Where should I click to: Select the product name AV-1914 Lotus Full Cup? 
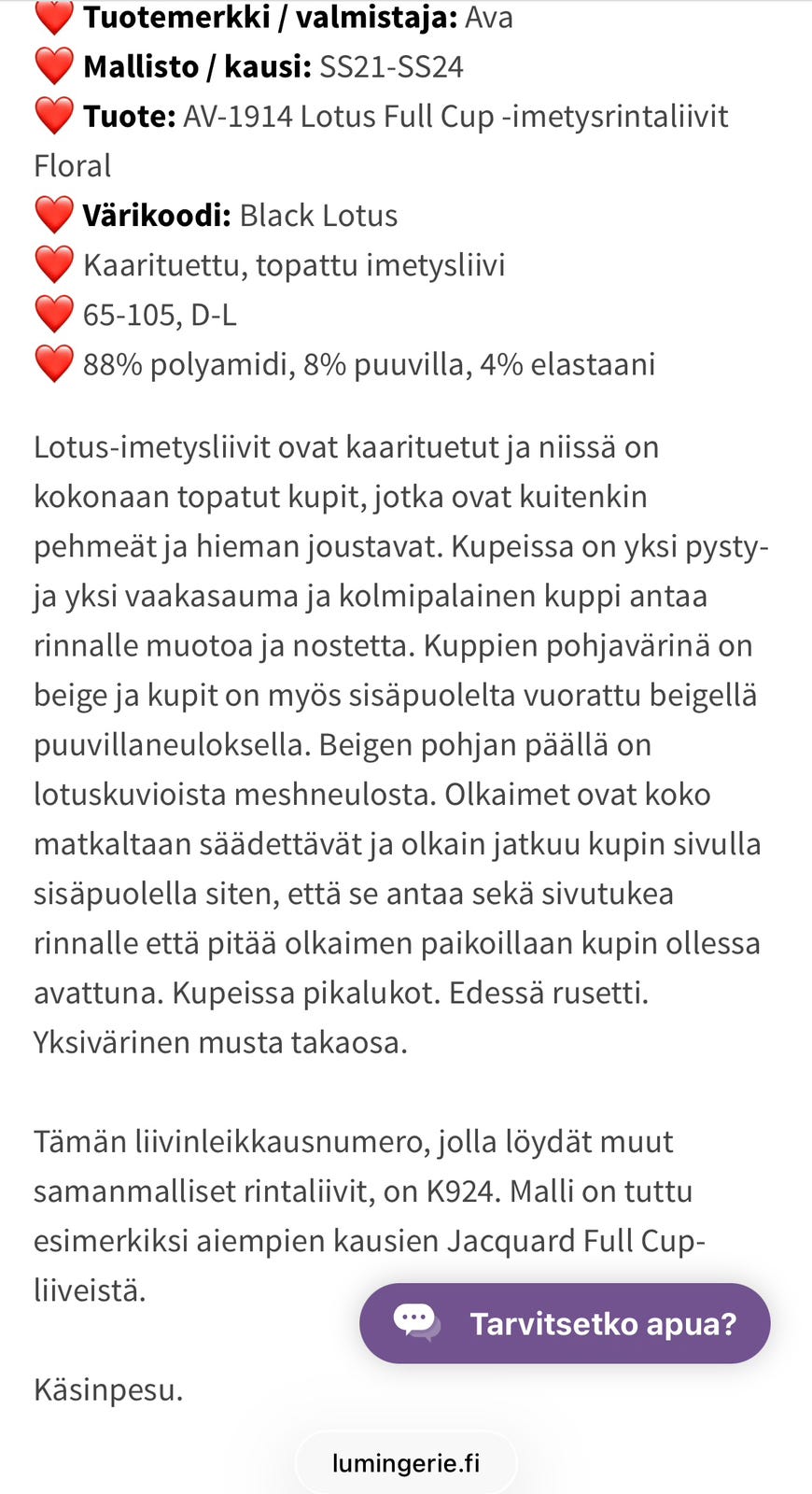pyautogui.click(x=453, y=115)
